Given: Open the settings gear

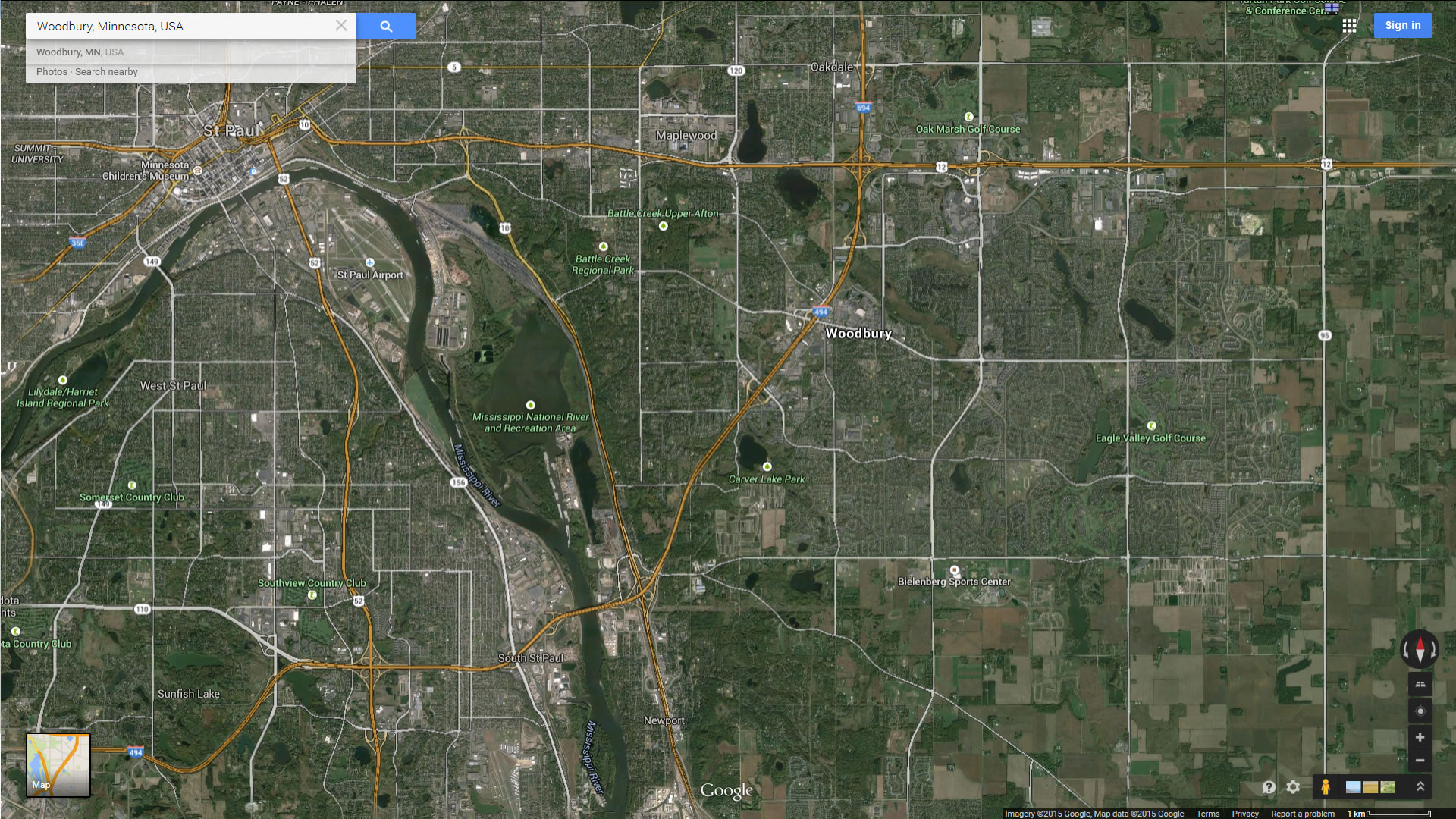Looking at the screenshot, I should tap(1293, 787).
